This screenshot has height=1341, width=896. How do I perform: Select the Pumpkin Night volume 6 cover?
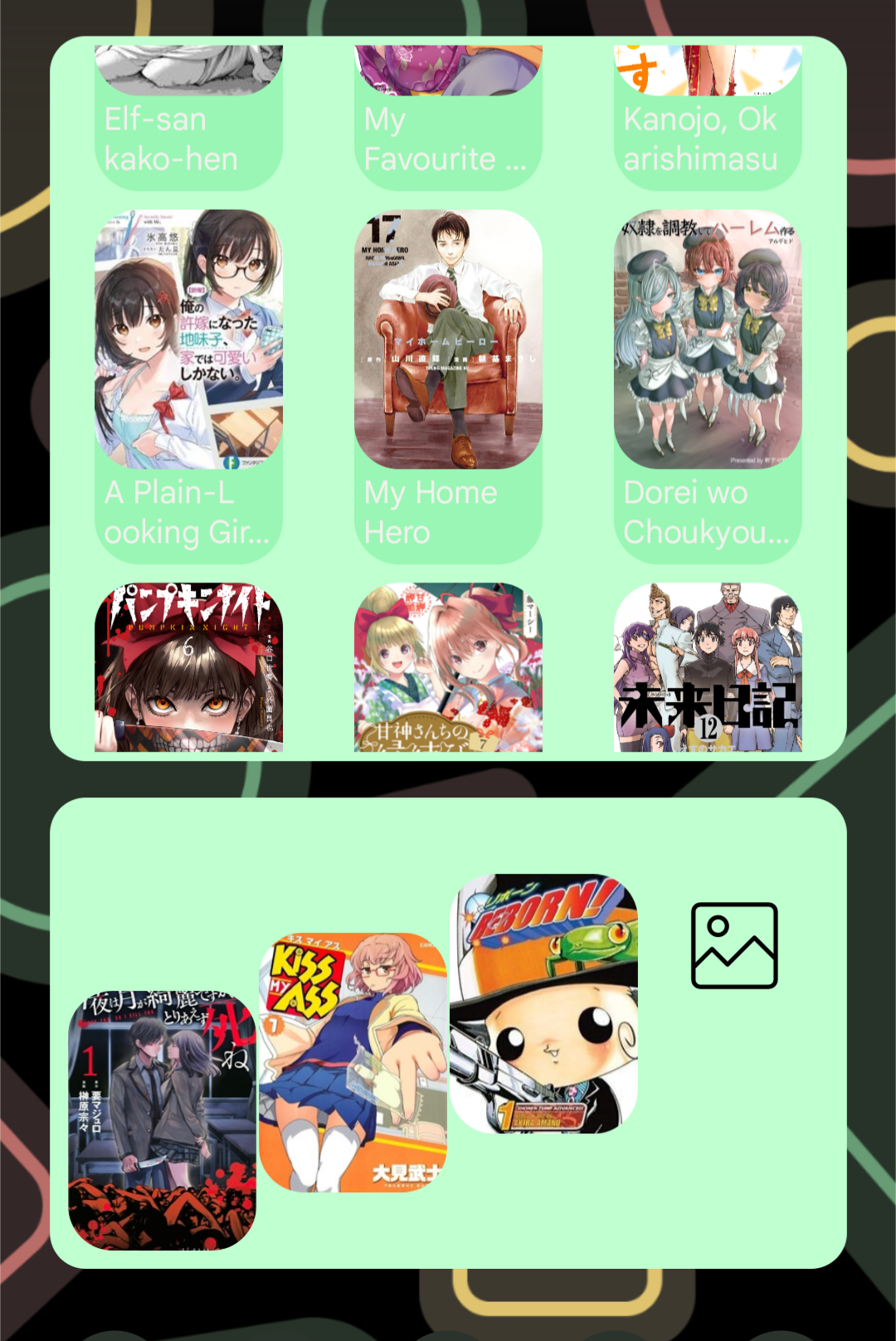click(189, 668)
